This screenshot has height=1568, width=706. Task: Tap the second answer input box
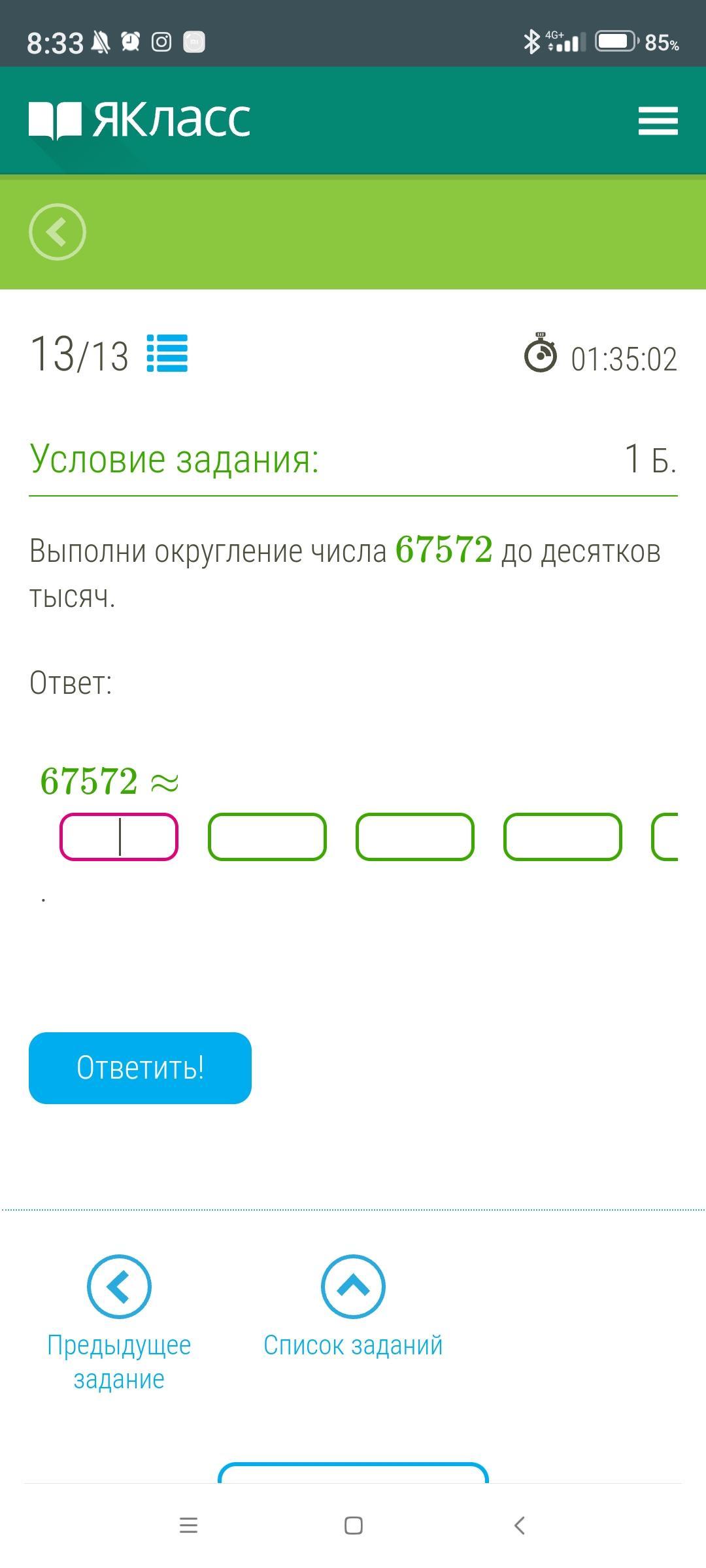point(267,837)
